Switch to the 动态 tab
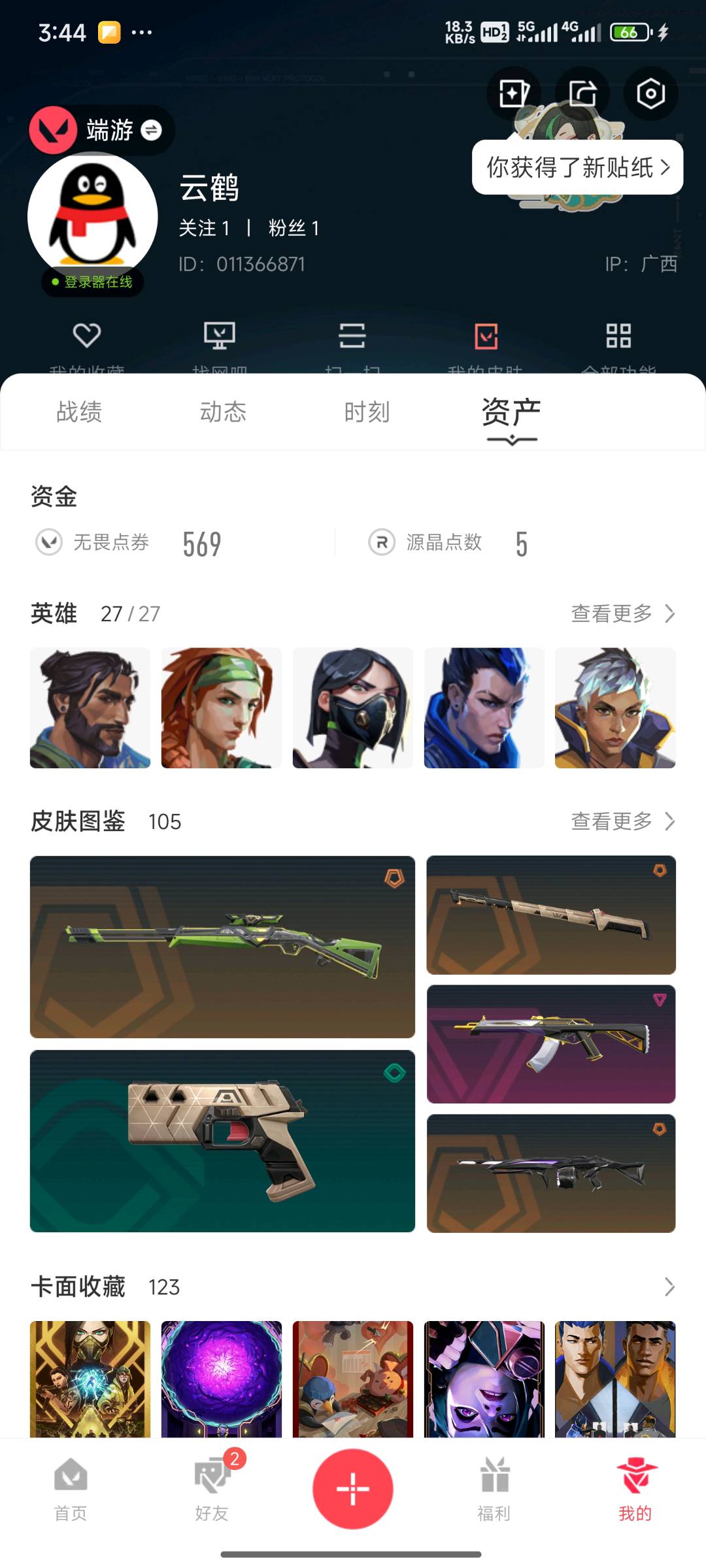 pyautogui.click(x=223, y=412)
